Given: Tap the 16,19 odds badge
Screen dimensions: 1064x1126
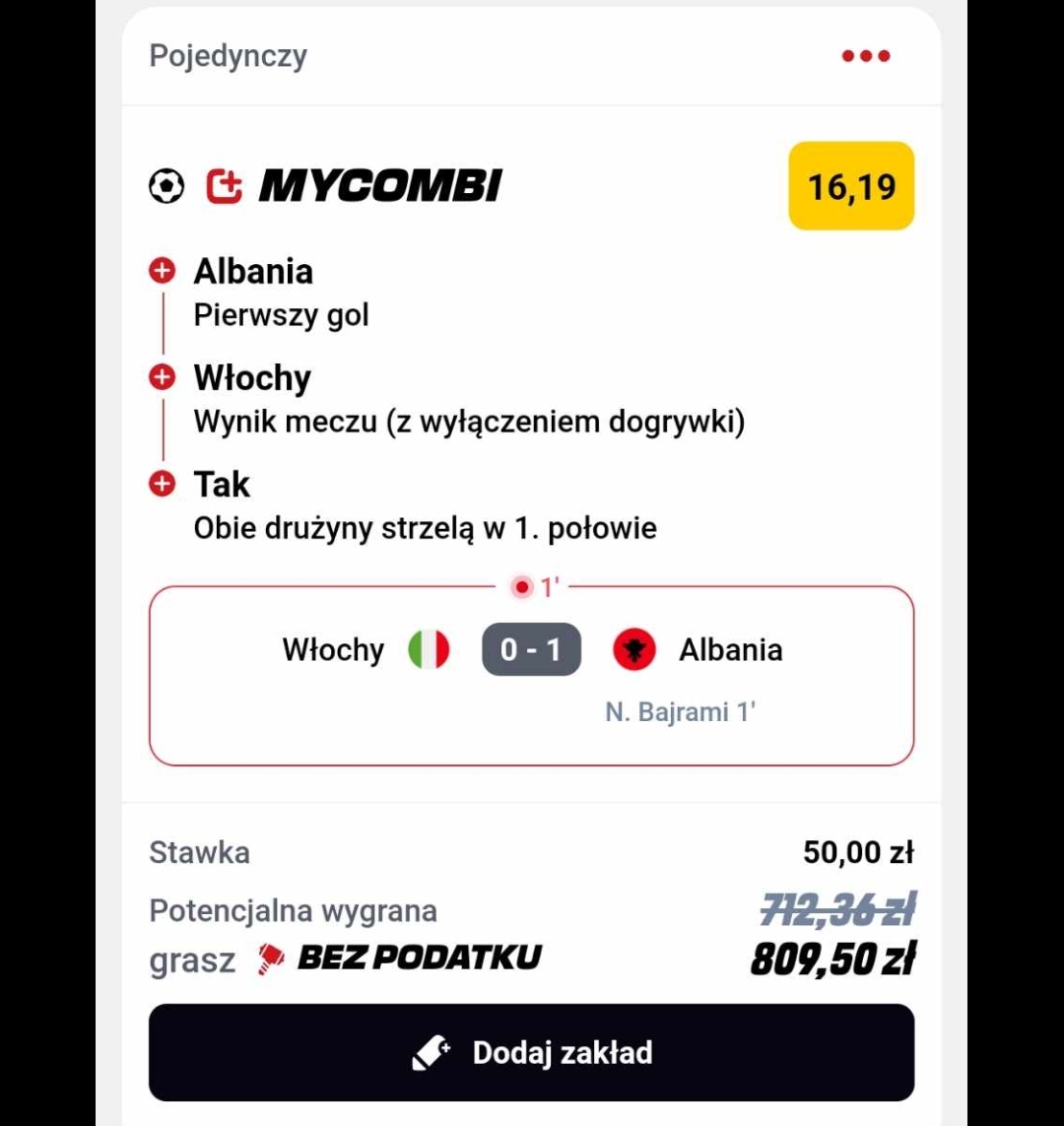Looking at the screenshot, I should click(851, 186).
